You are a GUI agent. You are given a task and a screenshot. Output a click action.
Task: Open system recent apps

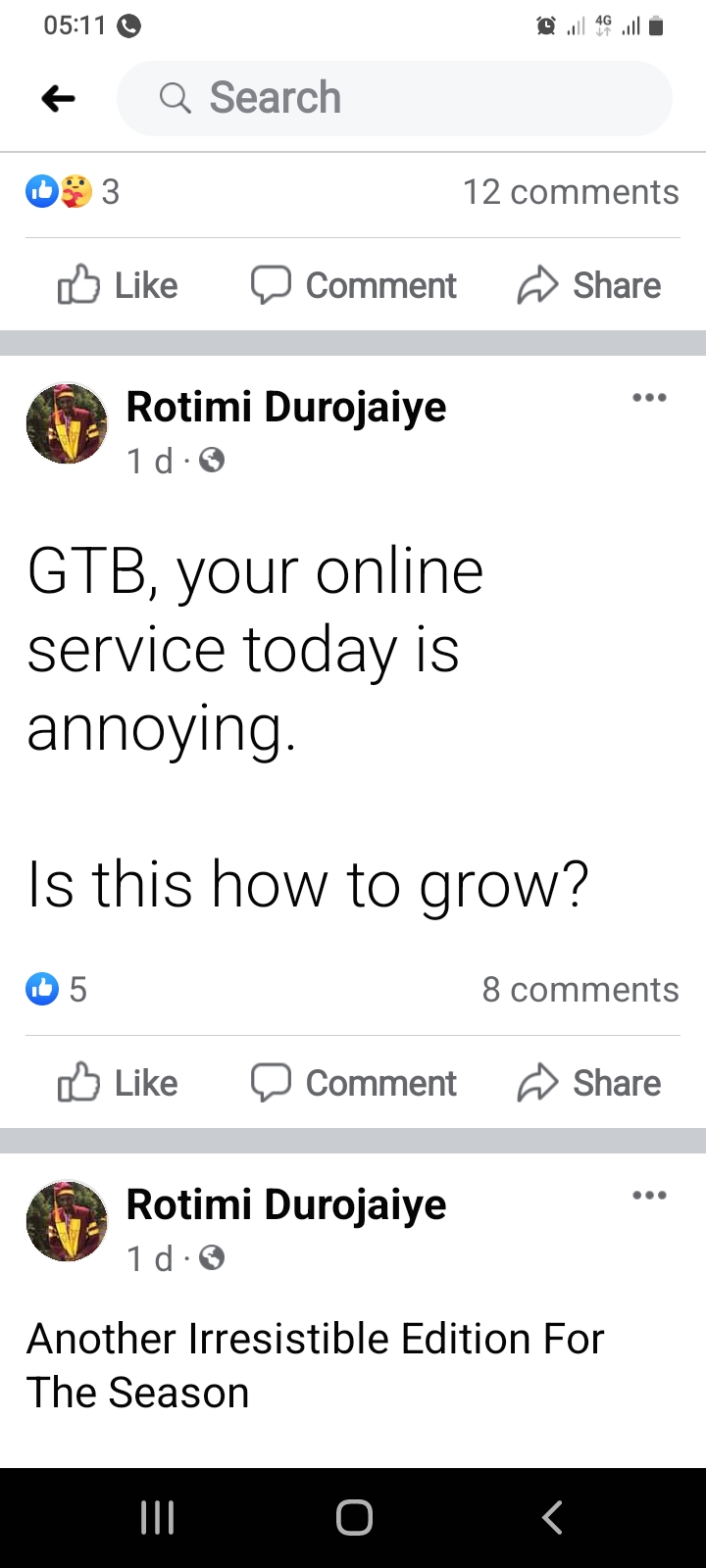[x=157, y=1517]
